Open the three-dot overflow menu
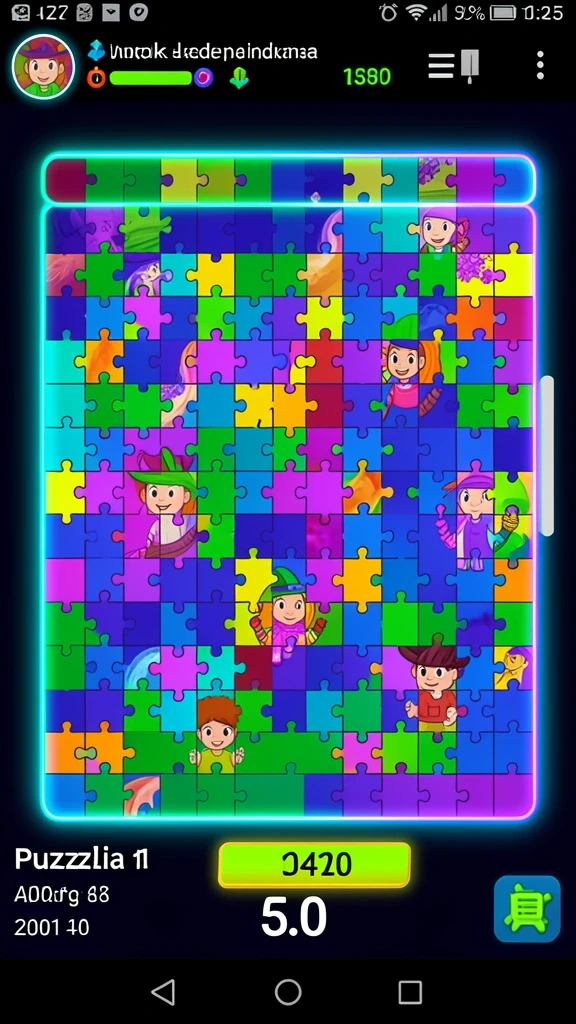Screen dimensions: 576x1024 (x=540, y=66)
